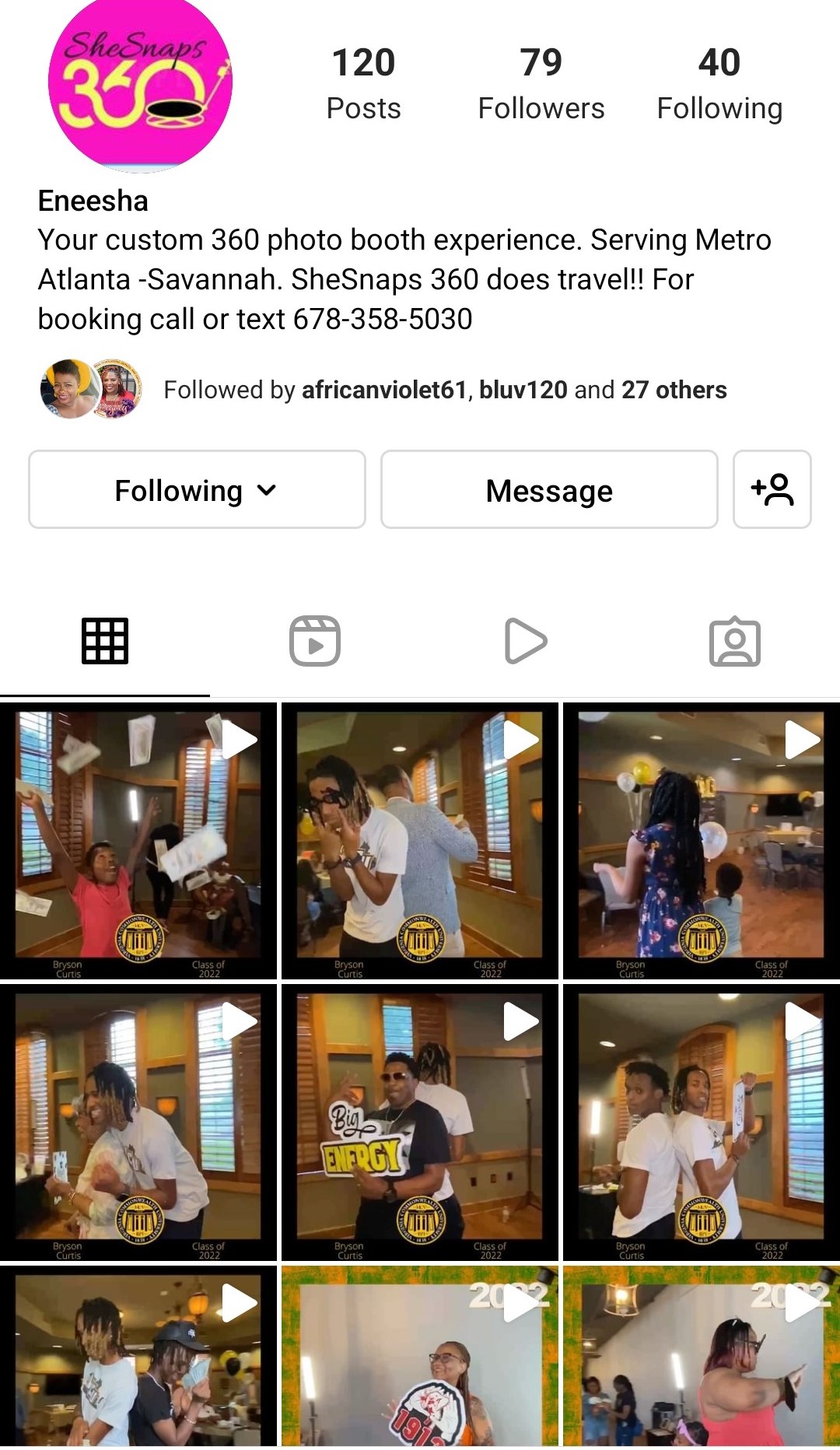Open the followed by africanviolet61 mutual followers
The image size is (840, 1450).
coord(445,390)
